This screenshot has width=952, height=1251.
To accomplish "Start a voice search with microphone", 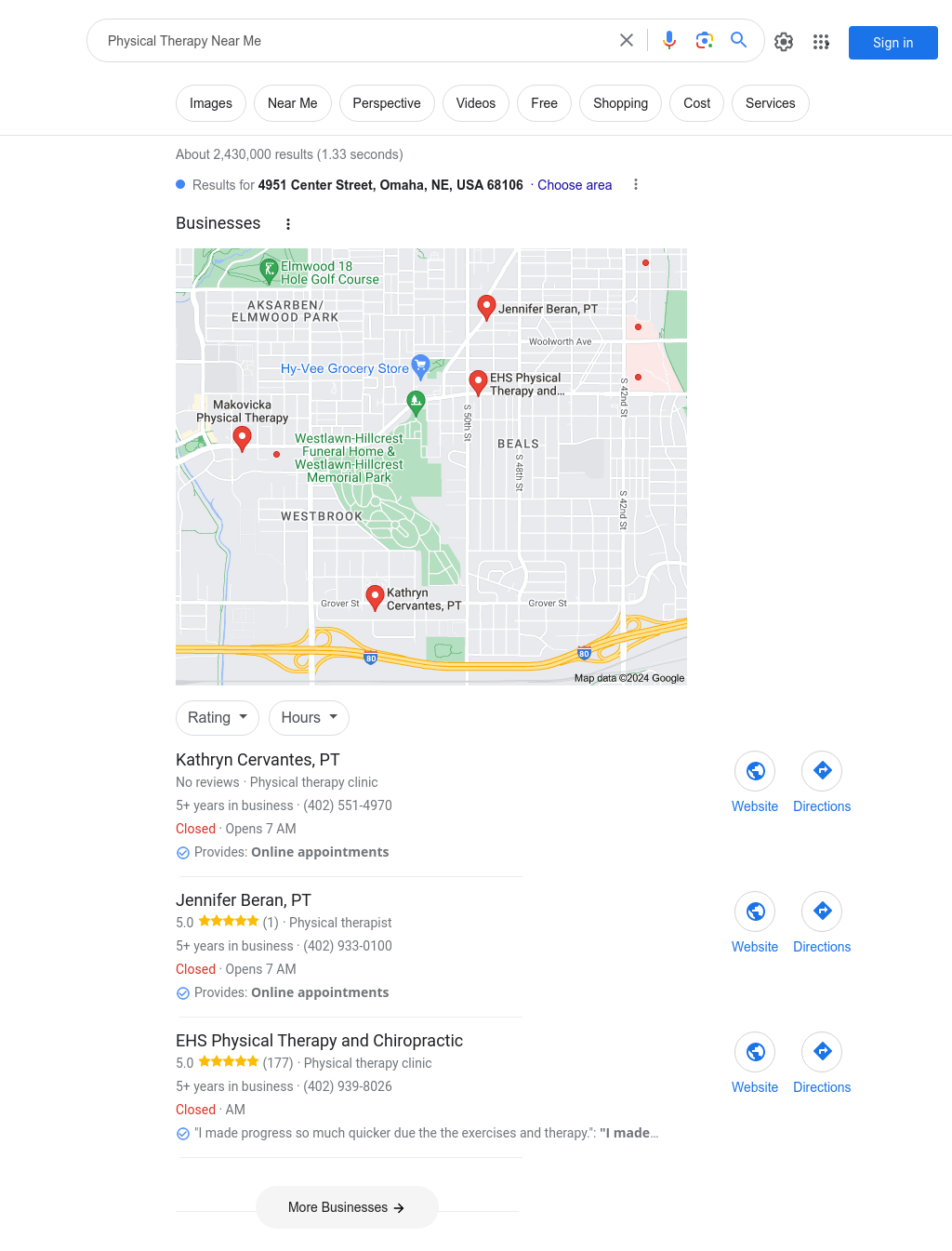I will coord(669,40).
